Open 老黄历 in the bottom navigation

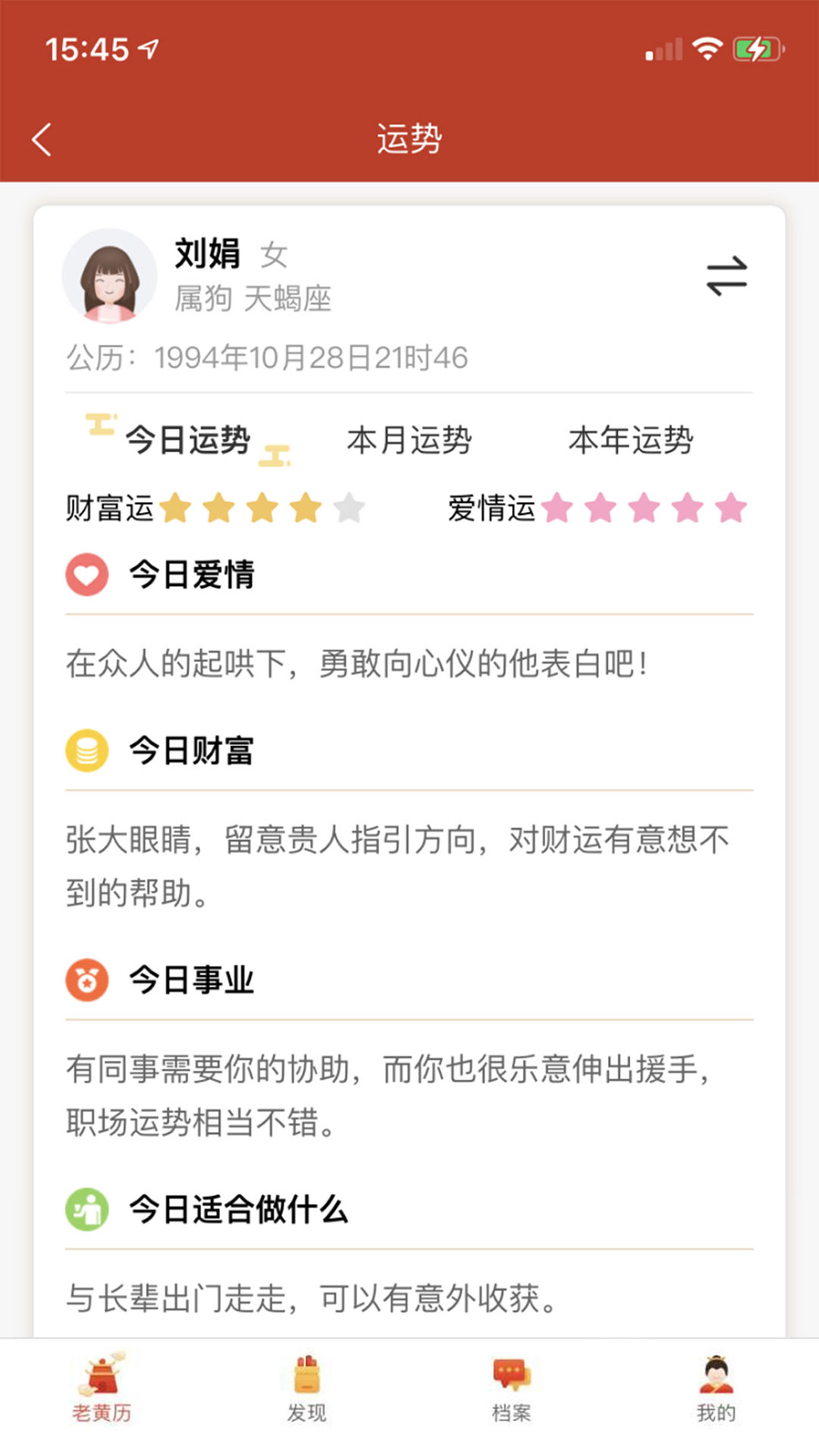(x=102, y=1389)
